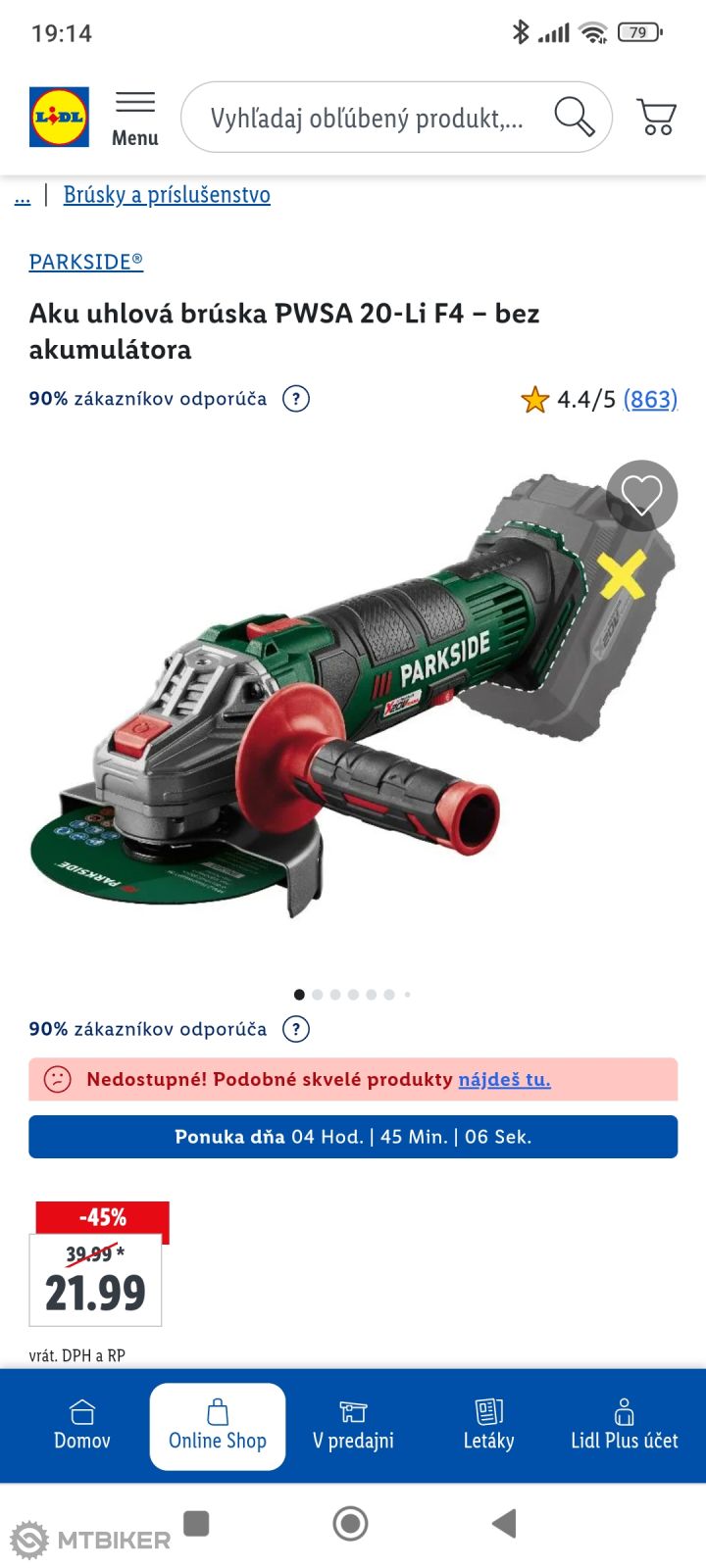Open the PARKSIDE brand link
The image size is (706, 1568).
pyautogui.click(x=86, y=262)
